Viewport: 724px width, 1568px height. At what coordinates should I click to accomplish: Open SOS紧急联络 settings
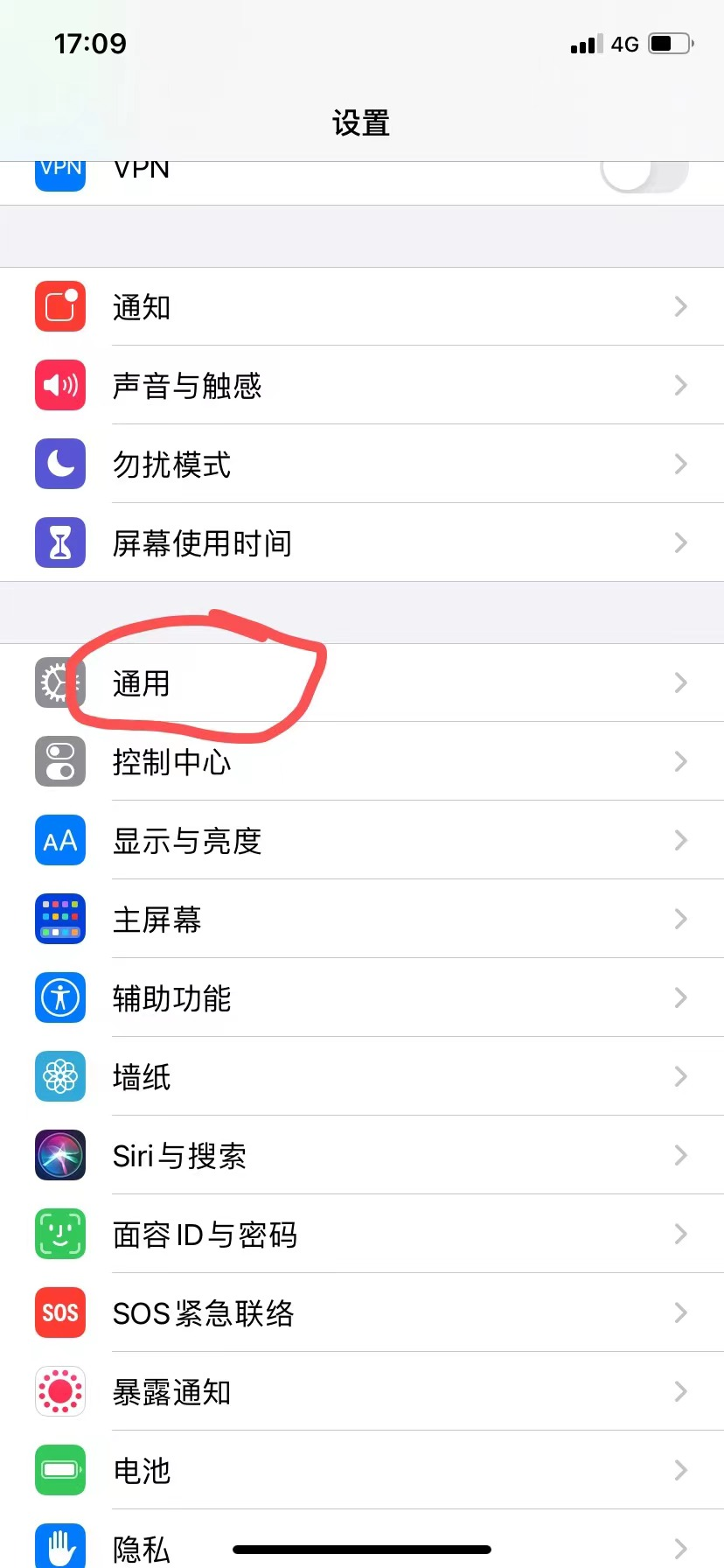point(362,1313)
